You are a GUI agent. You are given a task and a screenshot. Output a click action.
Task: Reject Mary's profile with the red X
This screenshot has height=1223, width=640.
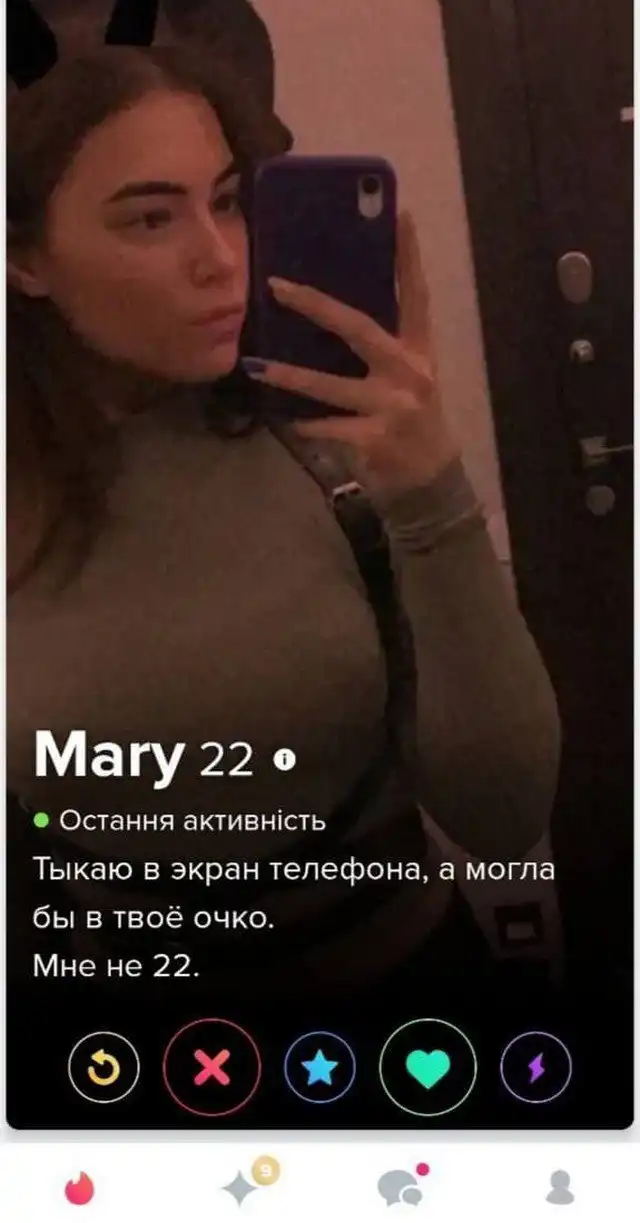[x=212, y=1068]
